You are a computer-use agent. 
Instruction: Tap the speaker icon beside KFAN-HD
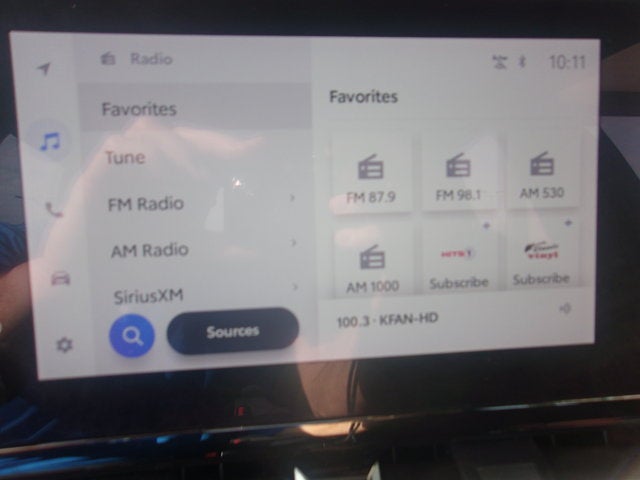tap(565, 309)
